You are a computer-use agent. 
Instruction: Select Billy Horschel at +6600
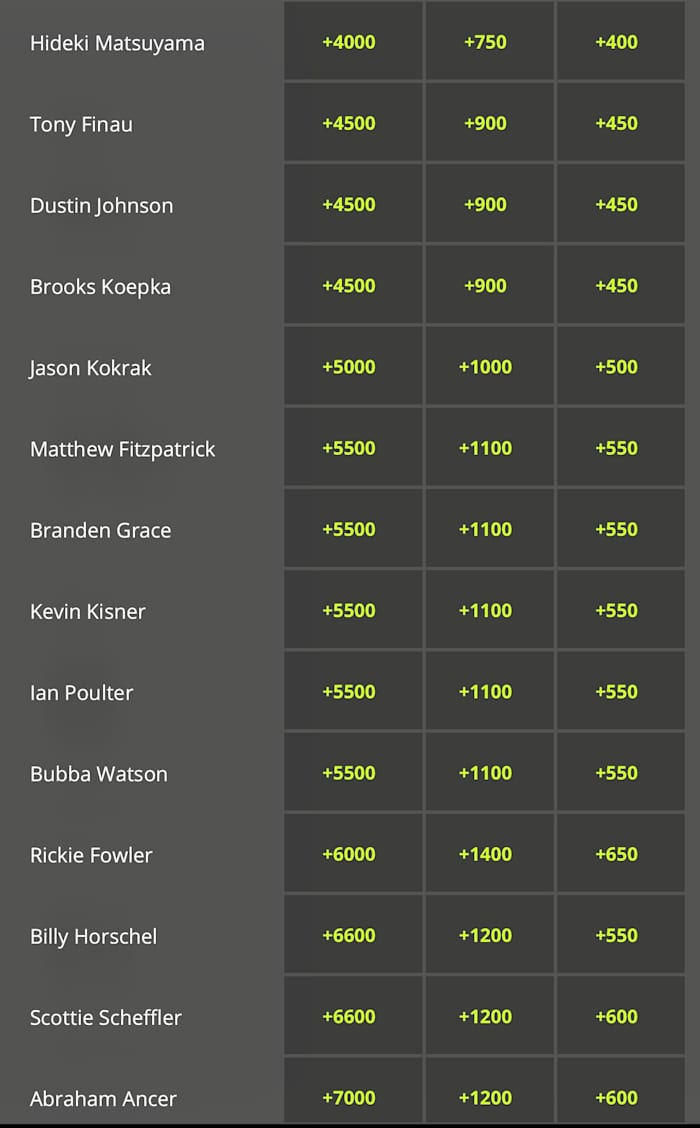point(349,935)
